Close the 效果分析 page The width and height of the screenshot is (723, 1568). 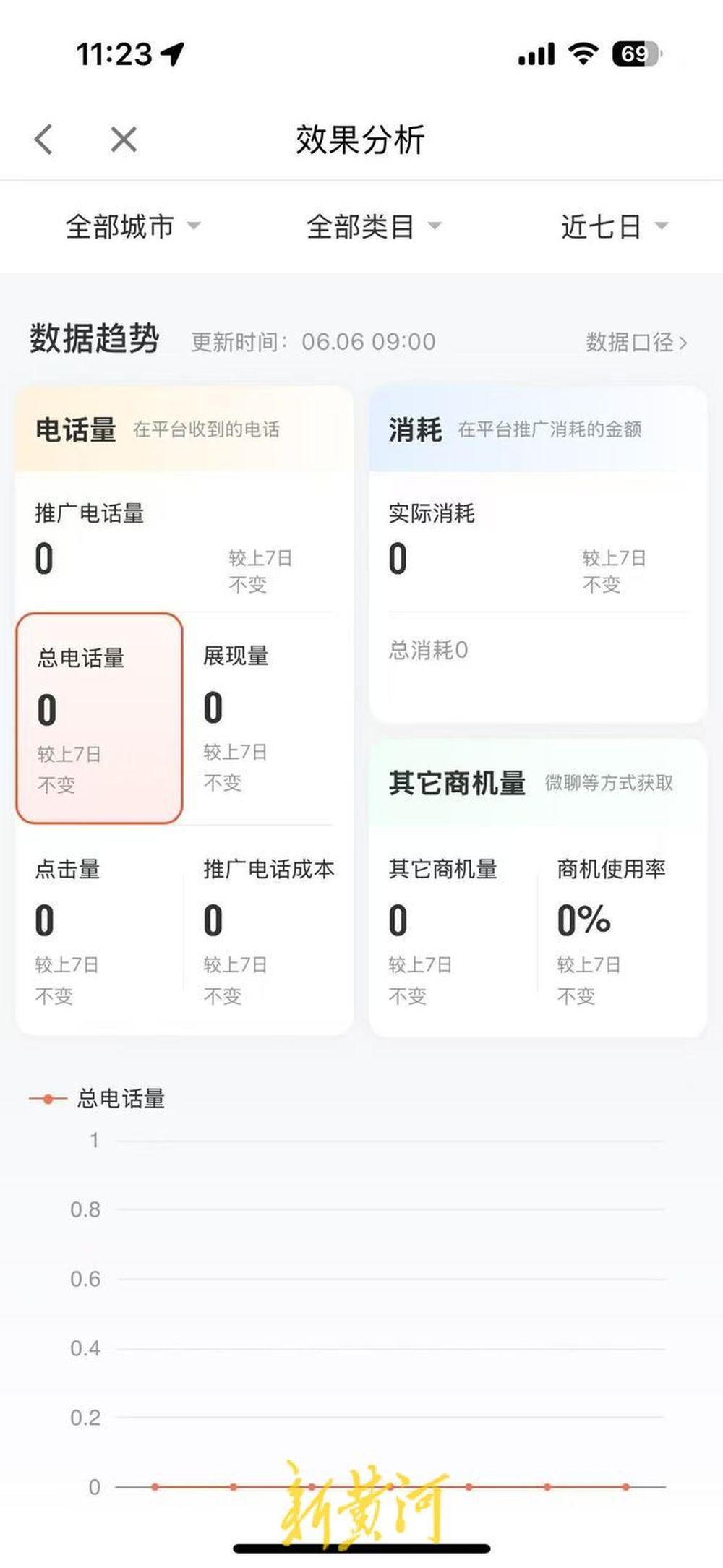tap(124, 139)
